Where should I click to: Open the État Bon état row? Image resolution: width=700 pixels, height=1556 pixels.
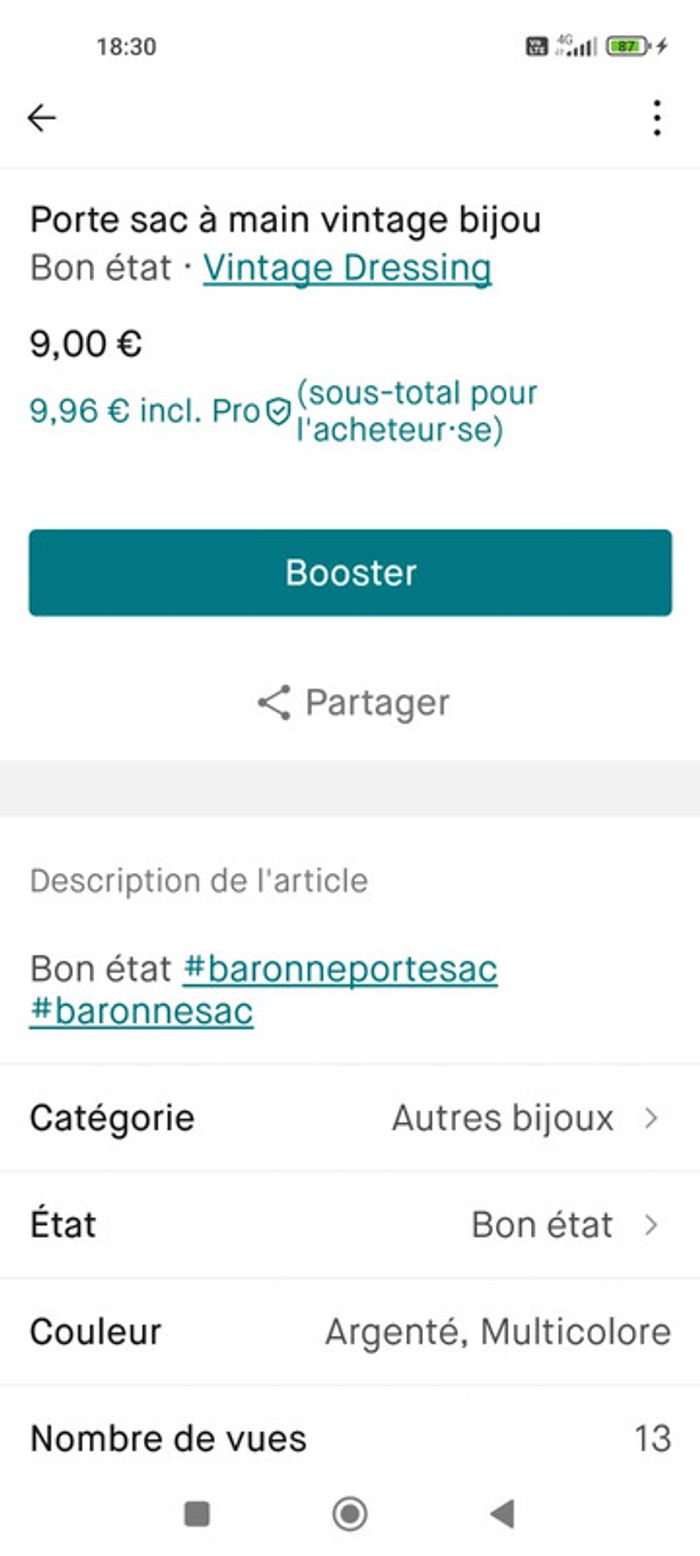pos(350,1225)
